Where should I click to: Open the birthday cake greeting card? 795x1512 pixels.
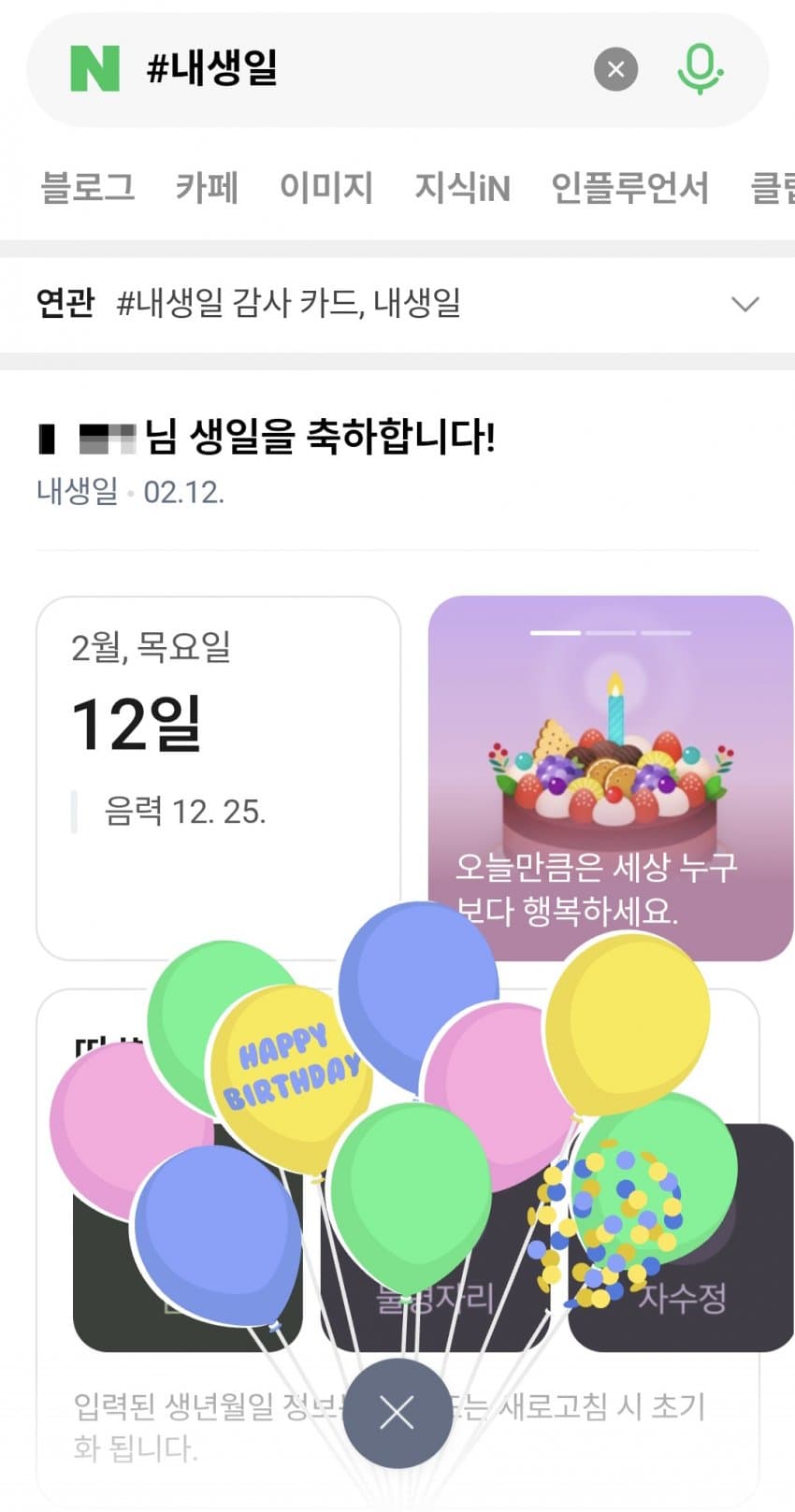coord(610,777)
